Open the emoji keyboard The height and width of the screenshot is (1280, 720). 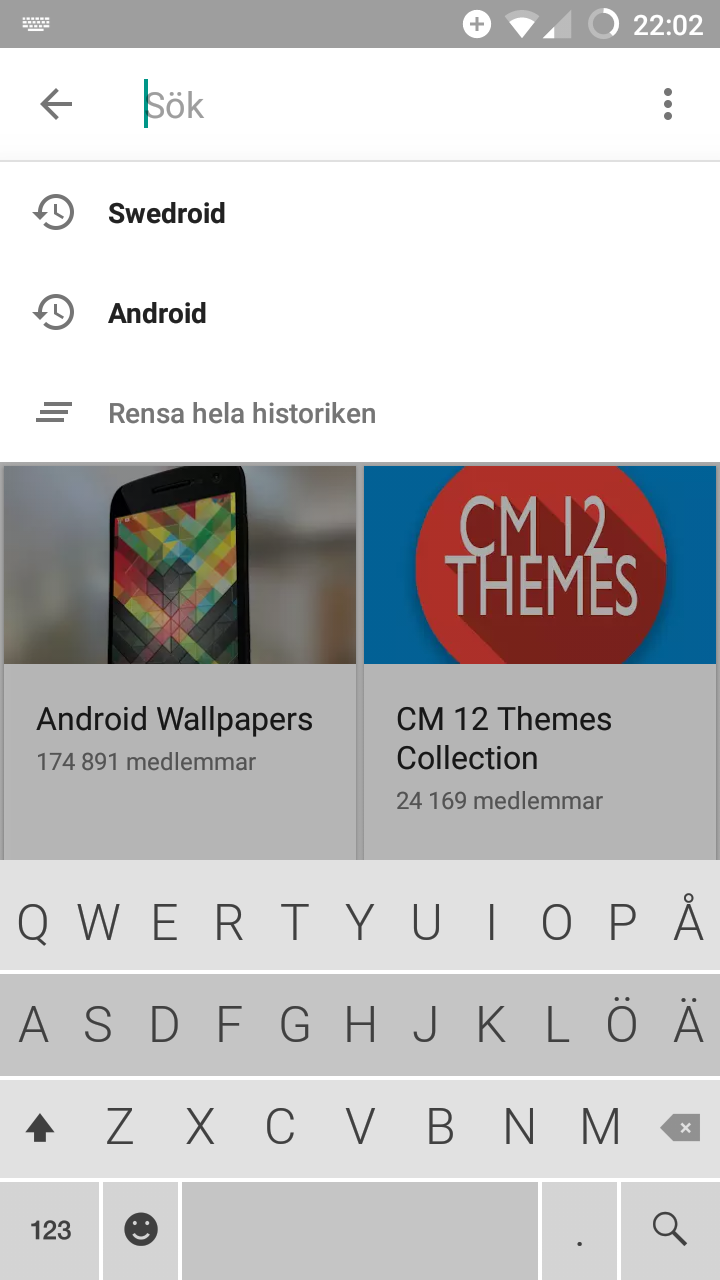(x=141, y=1230)
